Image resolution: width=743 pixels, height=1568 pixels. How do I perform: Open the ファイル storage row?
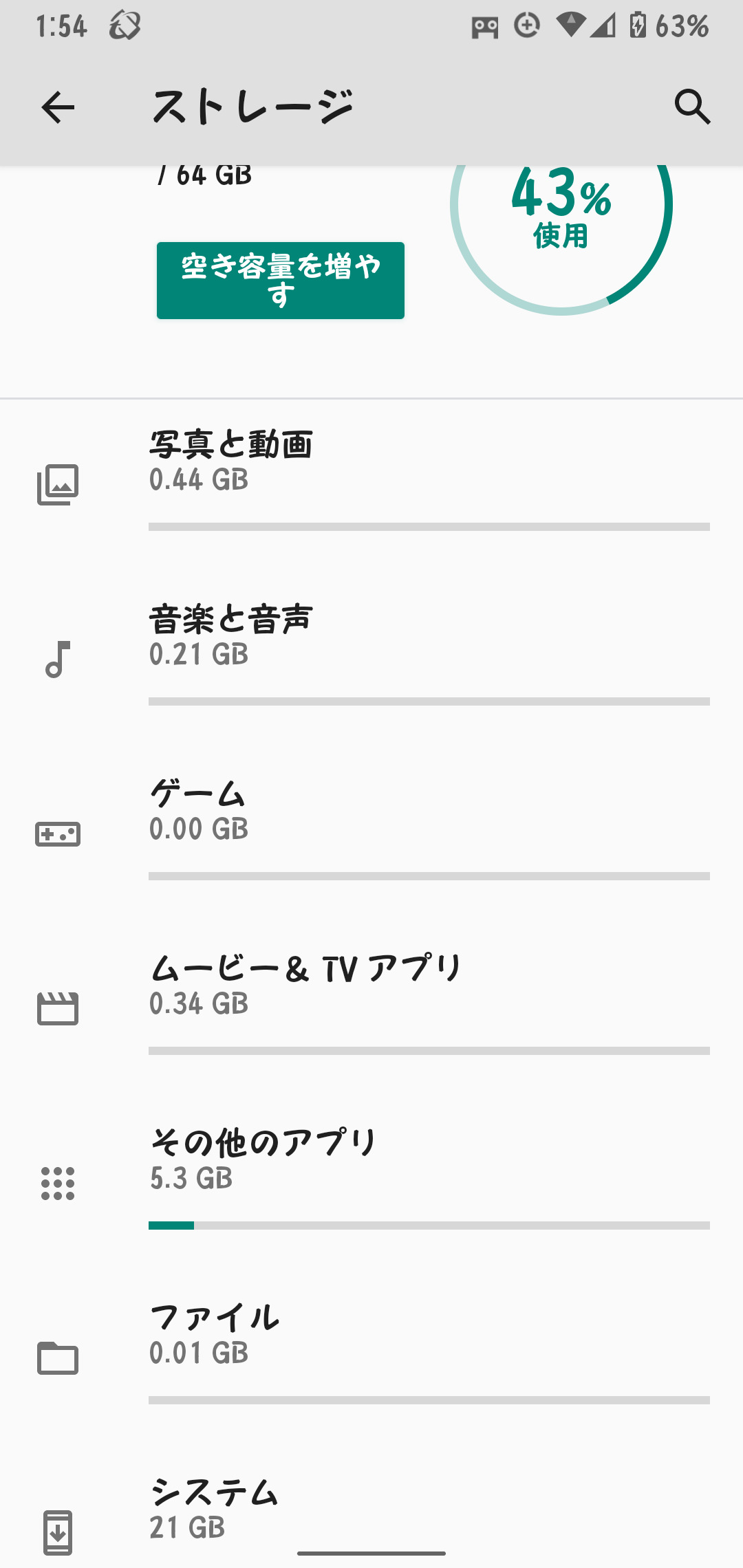click(371, 1348)
